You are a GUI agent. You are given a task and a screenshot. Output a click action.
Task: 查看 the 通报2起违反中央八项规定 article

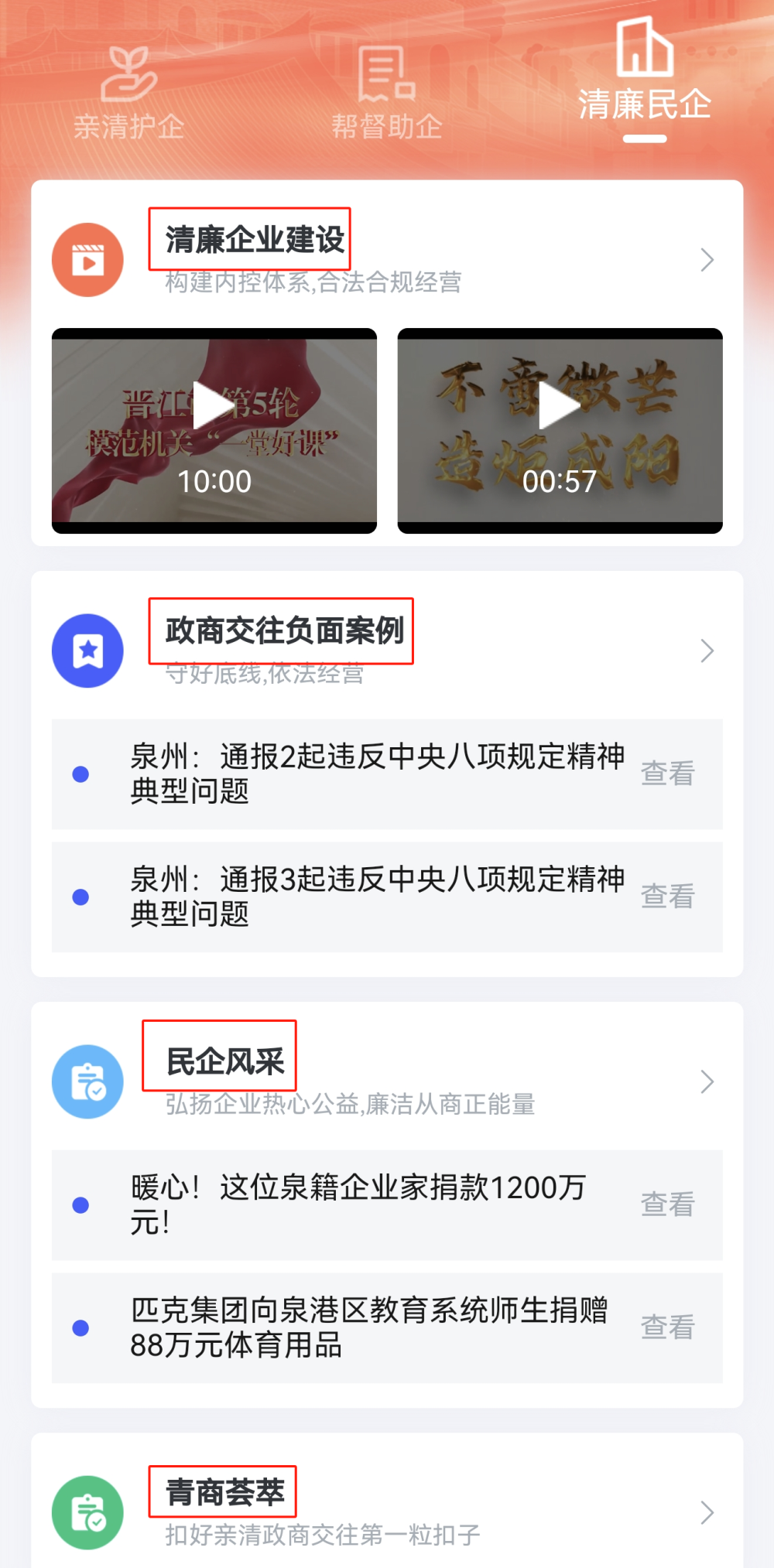pyautogui.click(x=666, y=774)
